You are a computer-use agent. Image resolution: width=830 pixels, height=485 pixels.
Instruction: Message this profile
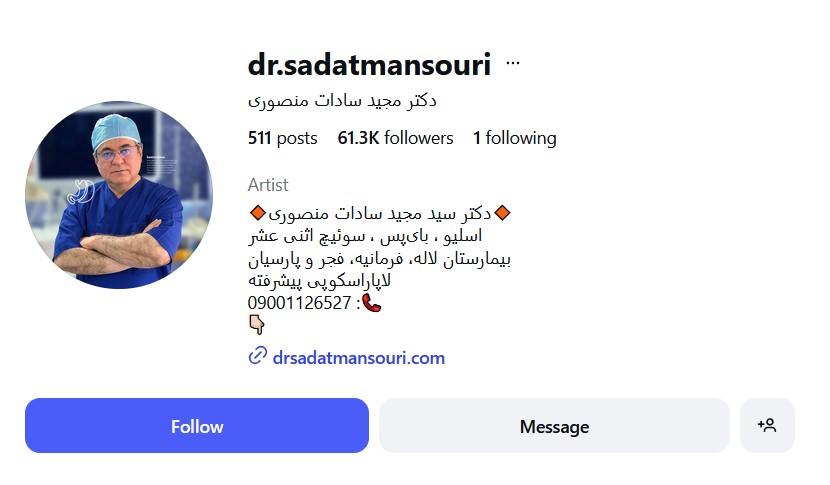coord(554,426)
